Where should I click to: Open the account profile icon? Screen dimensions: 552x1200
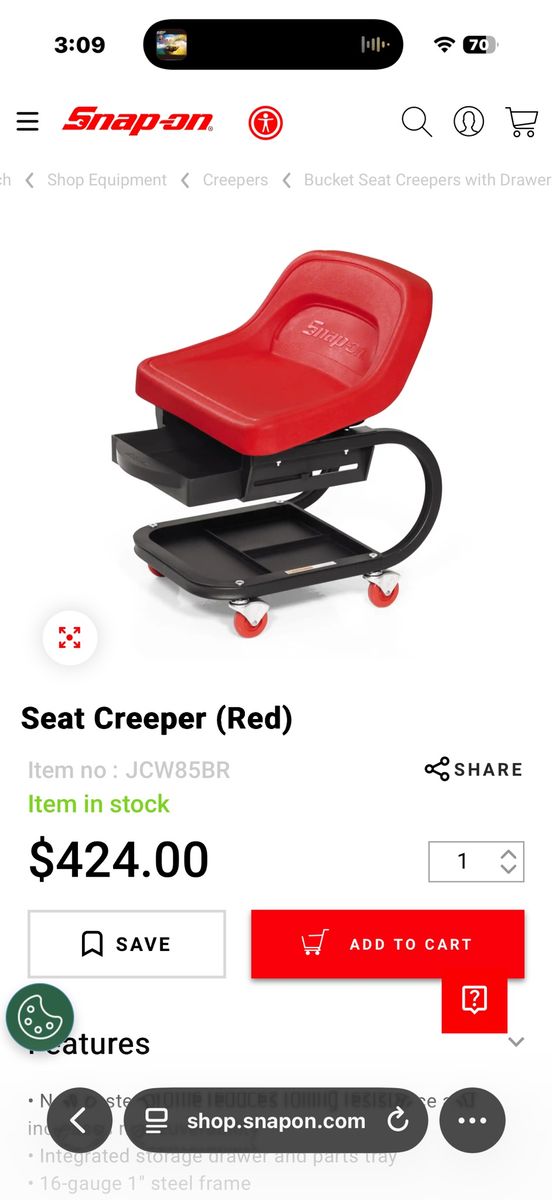pos(469,122)
